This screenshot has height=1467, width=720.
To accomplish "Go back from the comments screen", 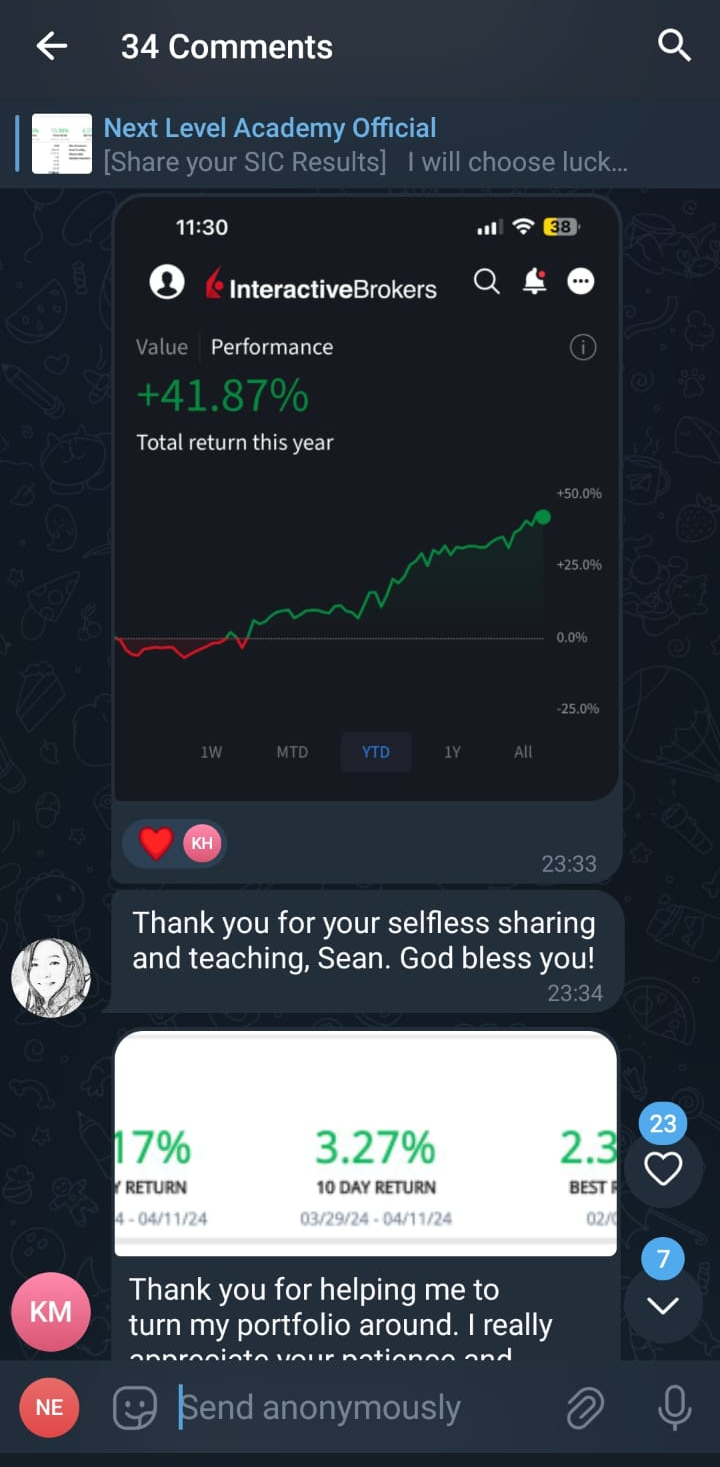I will click(51, 46).
